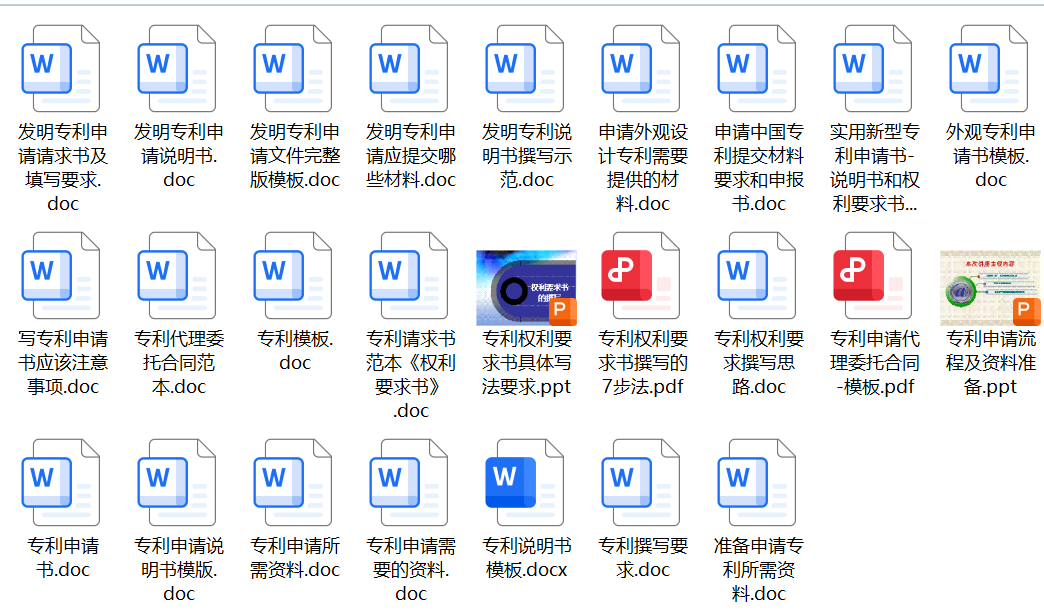The image size is (1044, 612).
Task: Select 写专利申请书应该注意事项.doc
Action: tap(62, 276)
